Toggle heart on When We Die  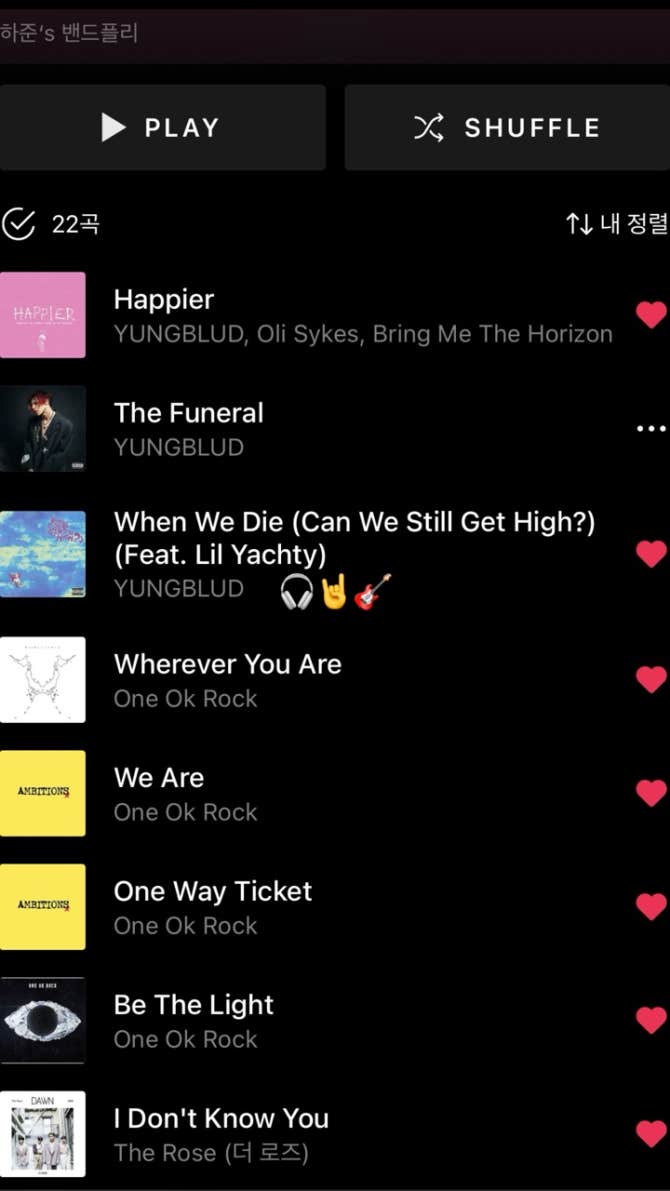point(651,554)
